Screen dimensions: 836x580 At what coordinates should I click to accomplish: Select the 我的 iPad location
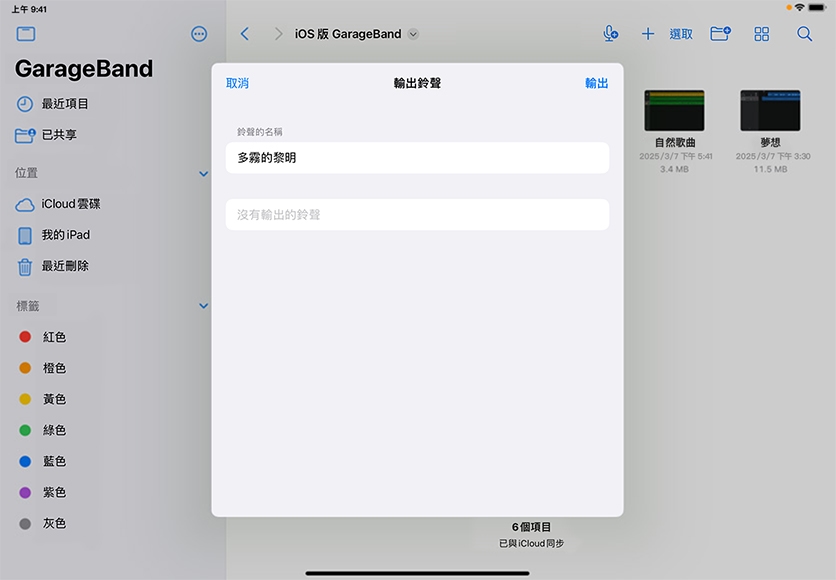pos(65,235)
